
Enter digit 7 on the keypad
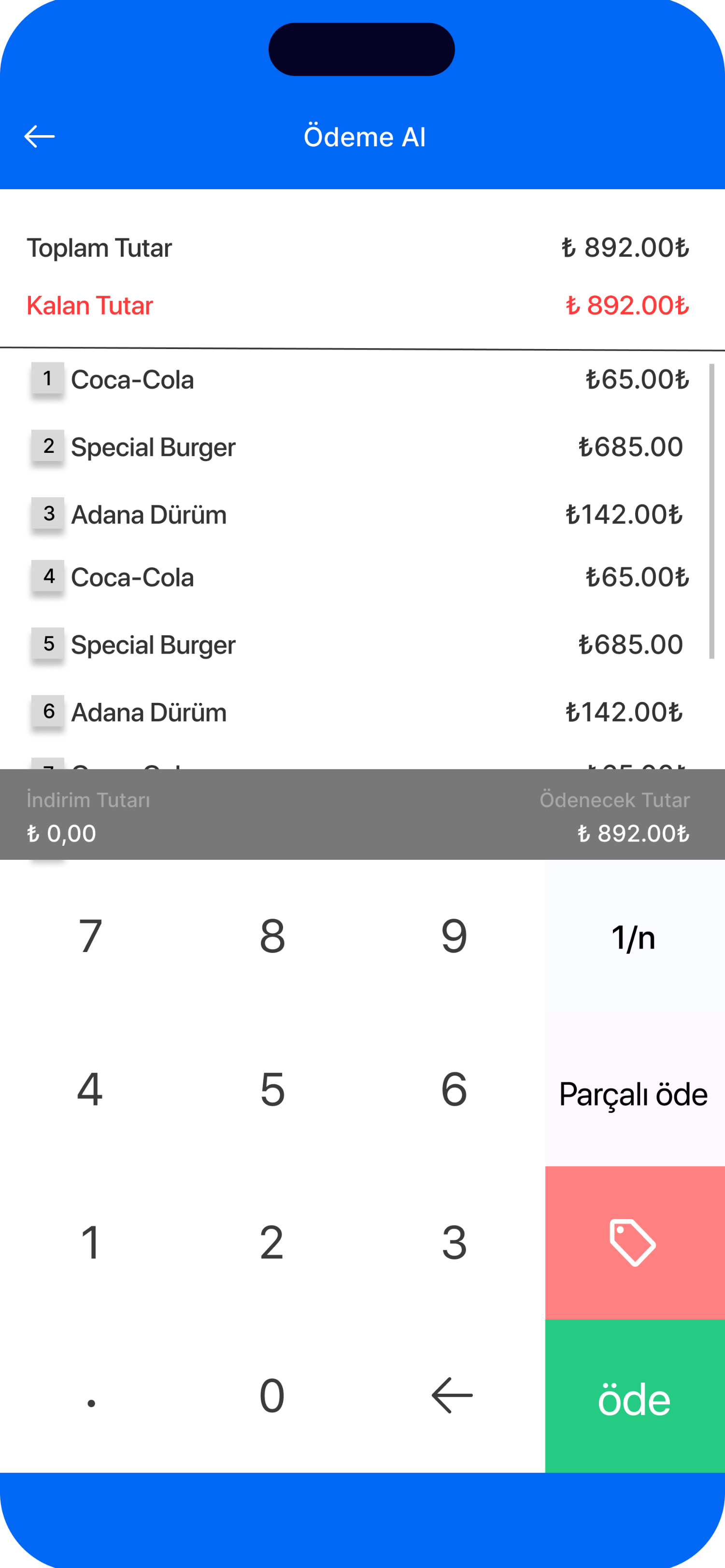(x=91, y=936)
